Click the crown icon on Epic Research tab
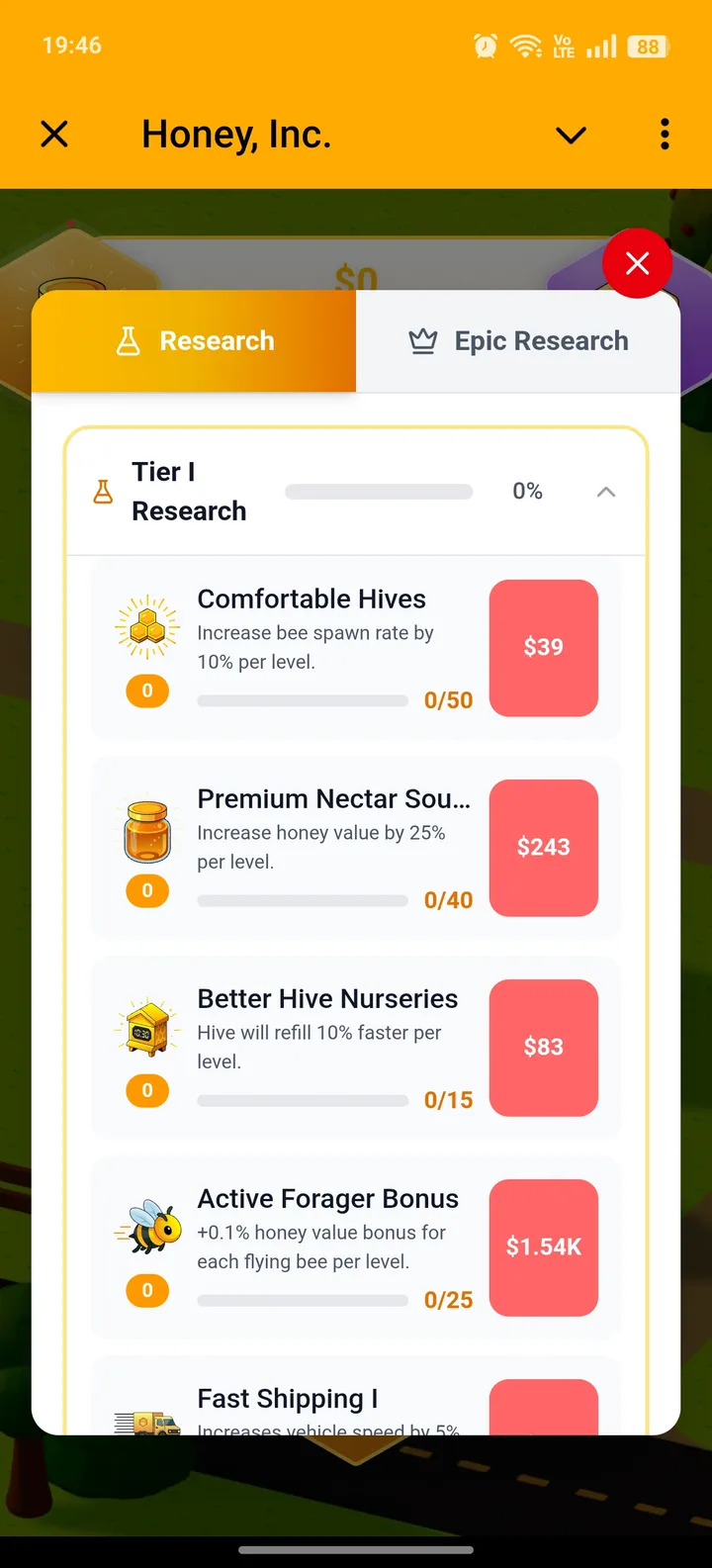Screen dimensions: 712x1568 423,340
